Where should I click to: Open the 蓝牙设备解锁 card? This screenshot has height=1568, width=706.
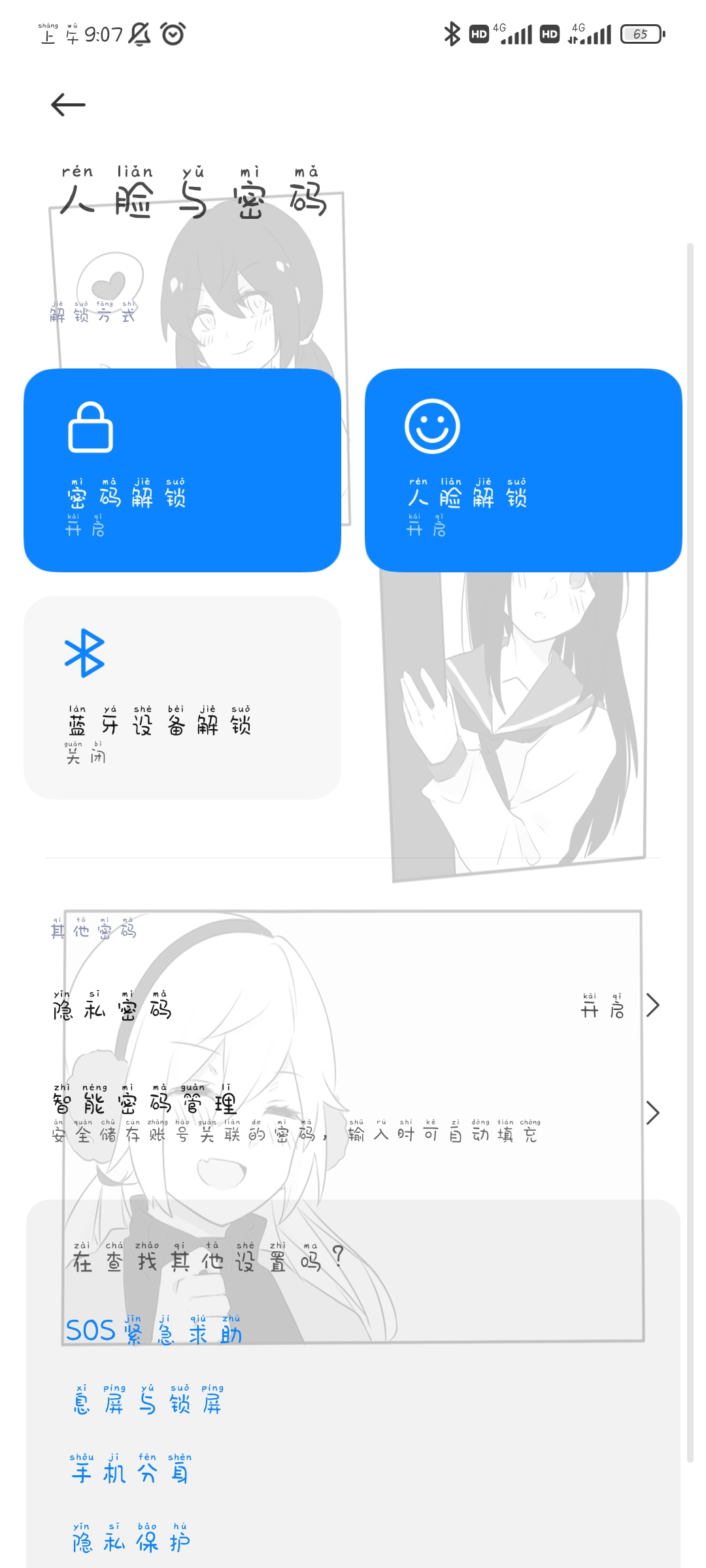click(182, 697)
